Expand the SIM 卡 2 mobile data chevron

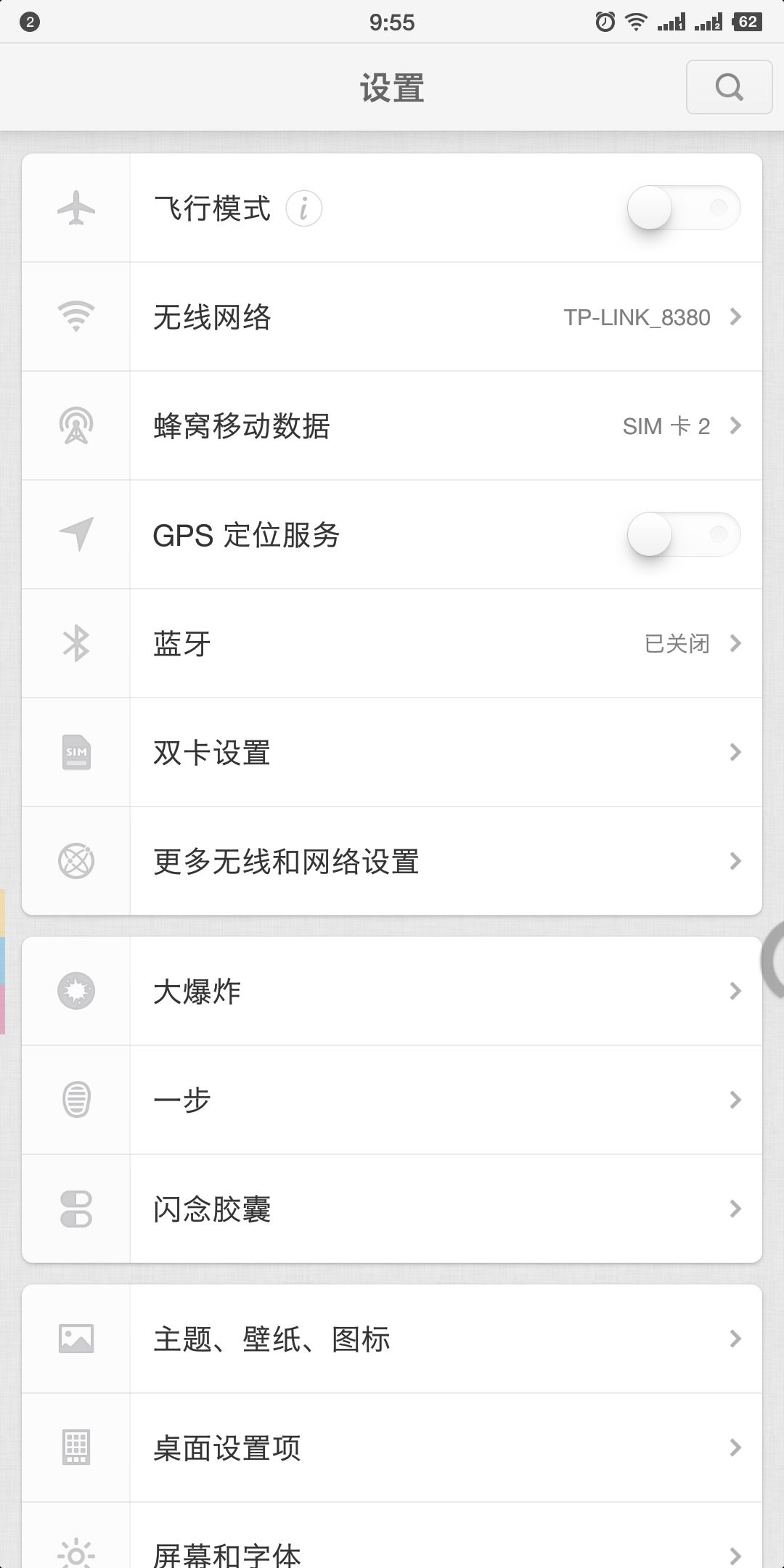pyautogui.click(x=735, y=425)
